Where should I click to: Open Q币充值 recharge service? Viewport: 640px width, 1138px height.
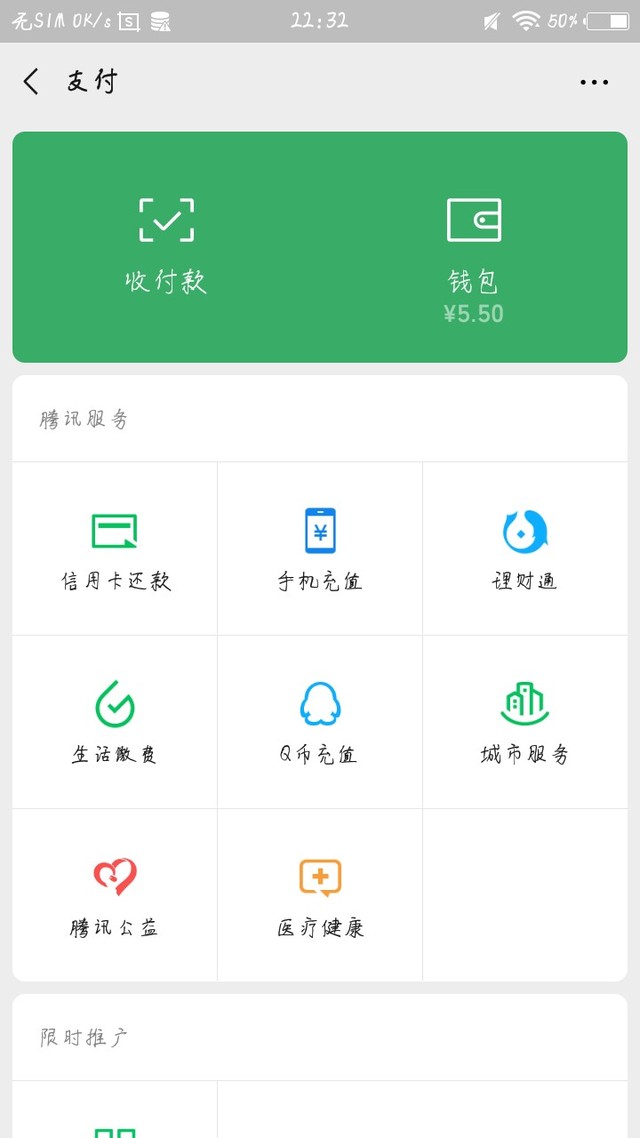tap(320, 722)
